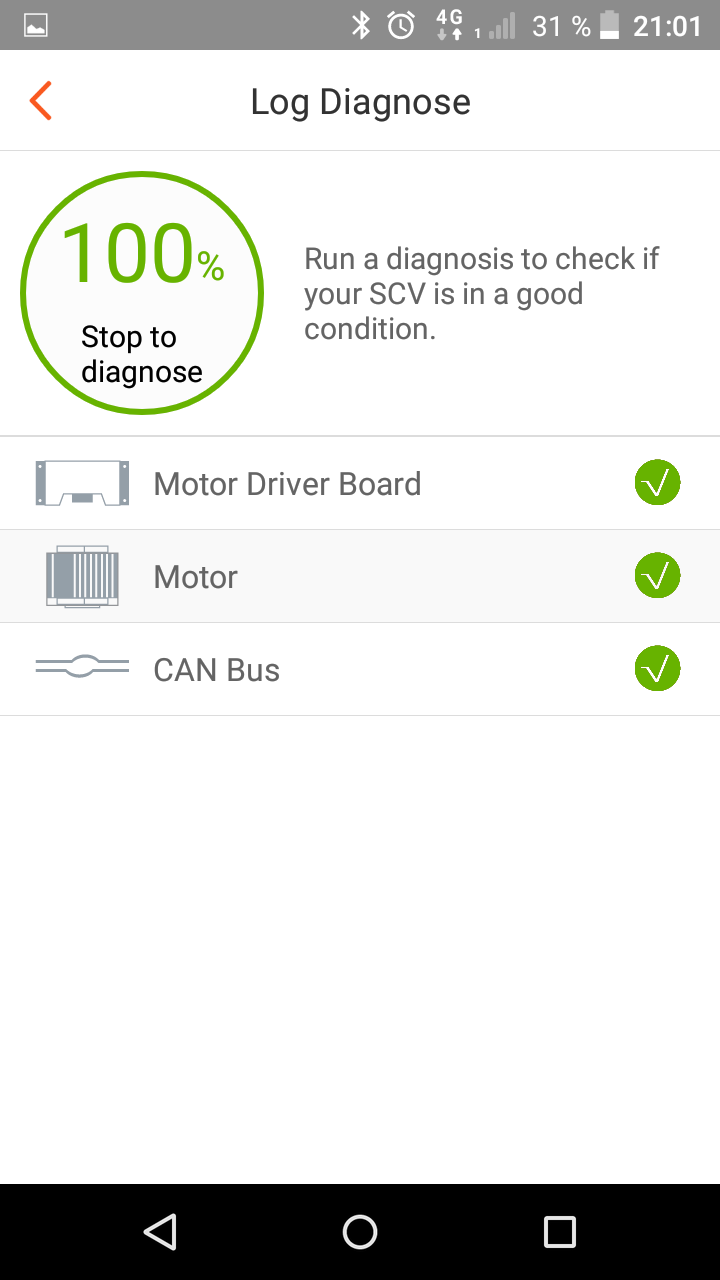Go back using the orange arrow
The image size is (720, 1280).
click(x=41, y=102)
